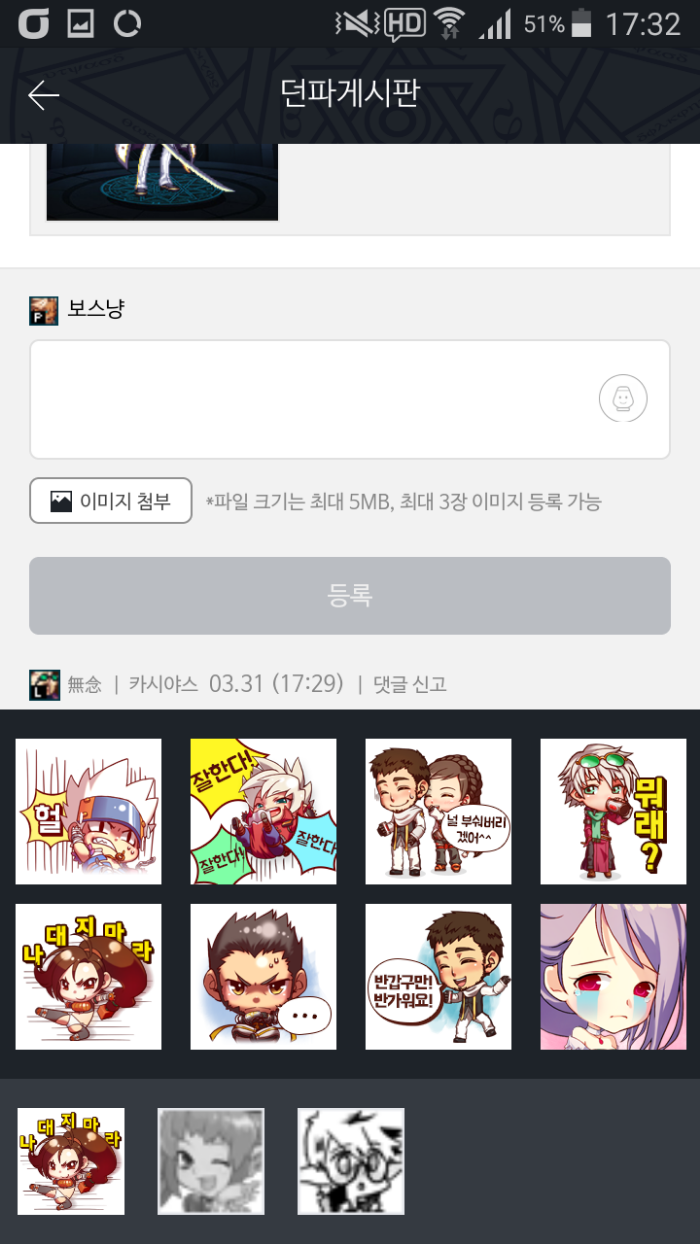Select the 헐 sticker
The image size is (700, 1244).
pos(88,811)
